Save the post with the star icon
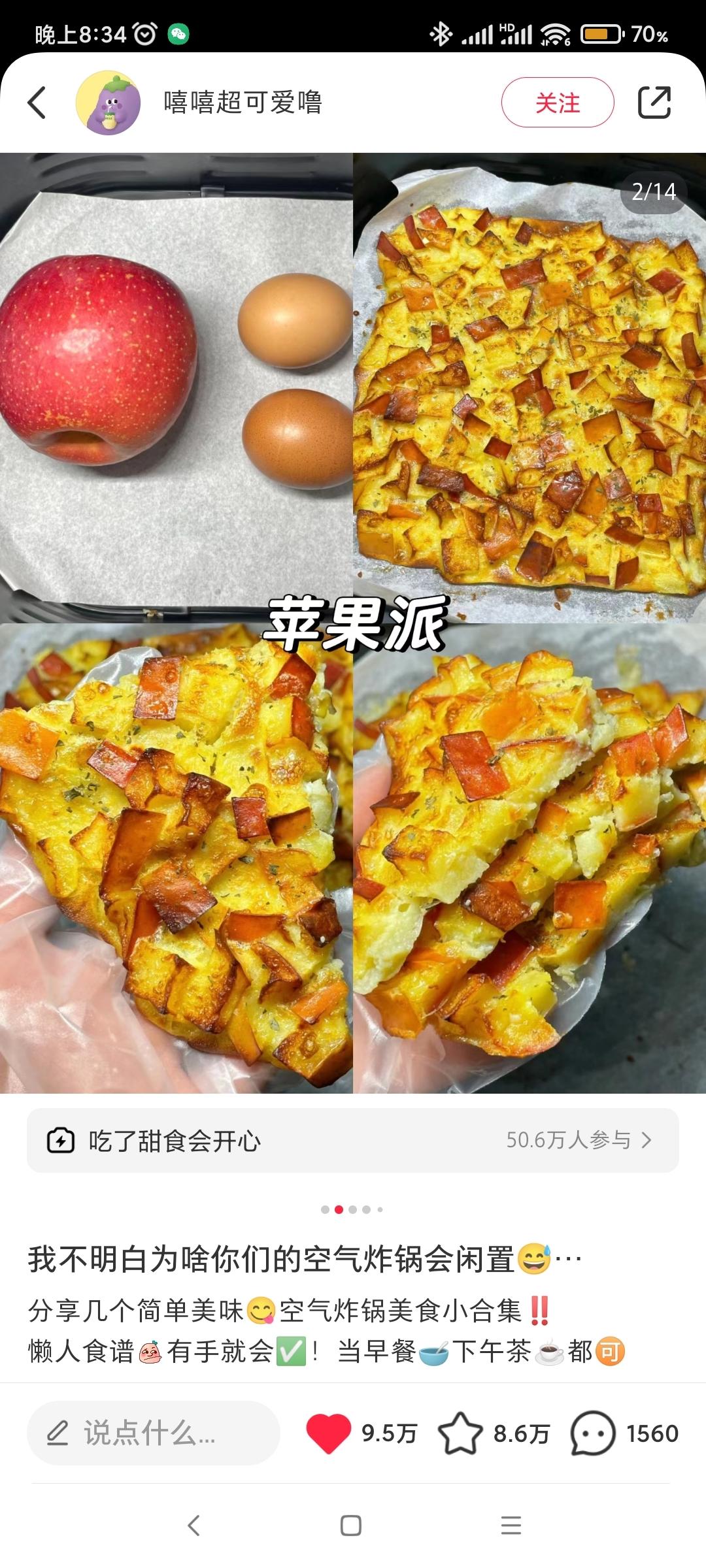The height and width of the screenshot is (1568, 706). coord(460,1433)
